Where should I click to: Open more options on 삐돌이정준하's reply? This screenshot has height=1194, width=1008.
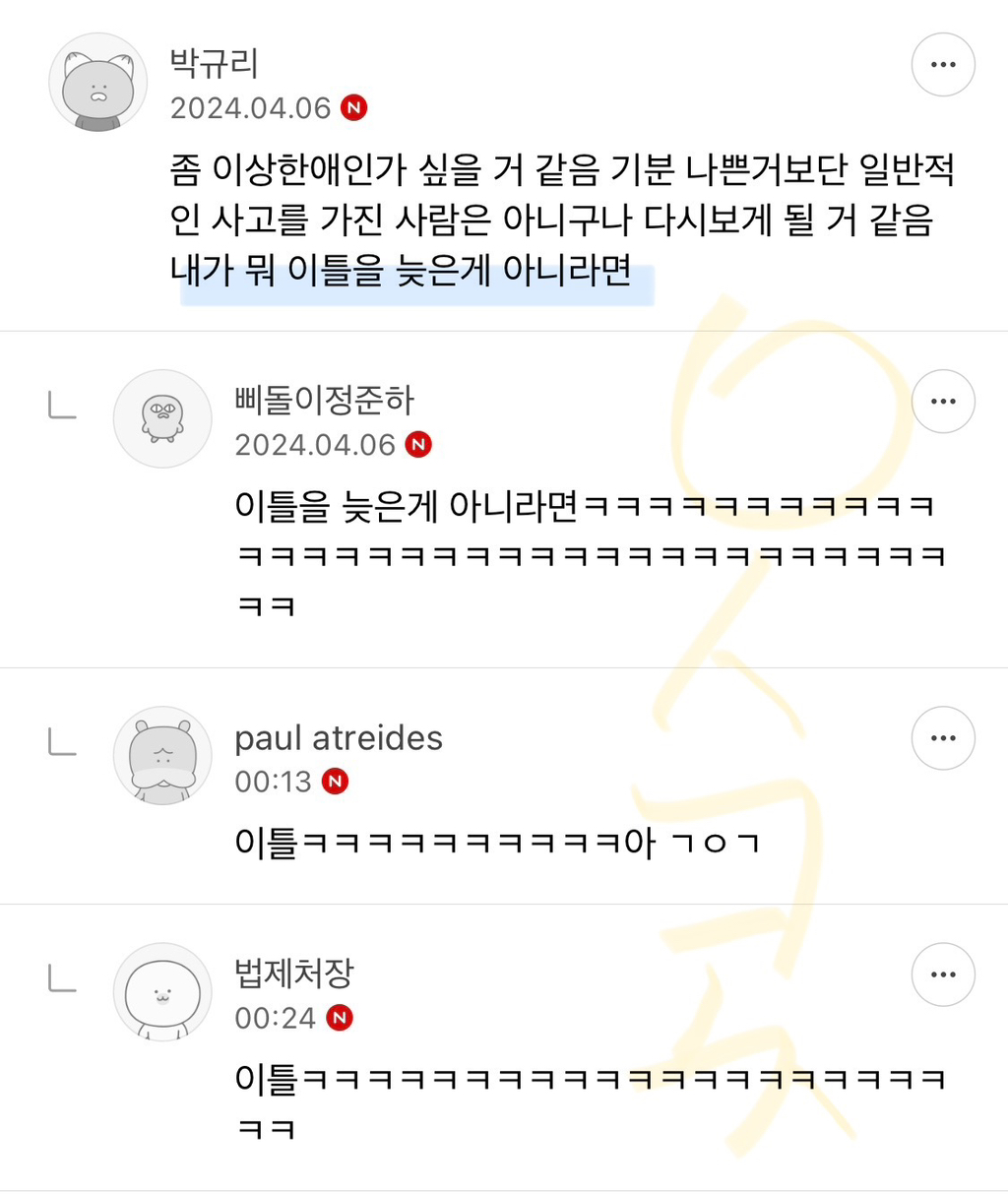coord(943,402)
